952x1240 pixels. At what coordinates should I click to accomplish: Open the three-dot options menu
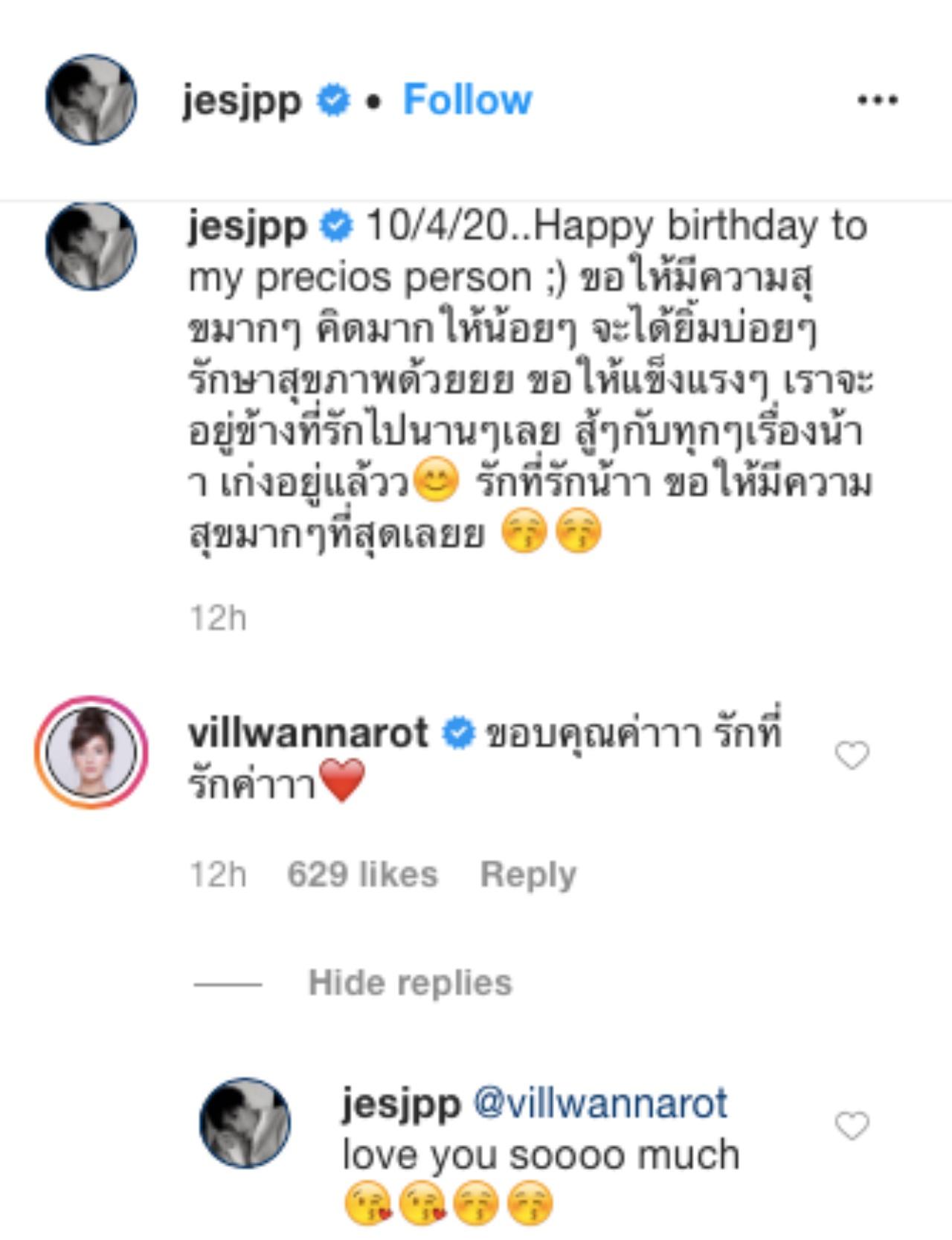(x=878, y=100)
